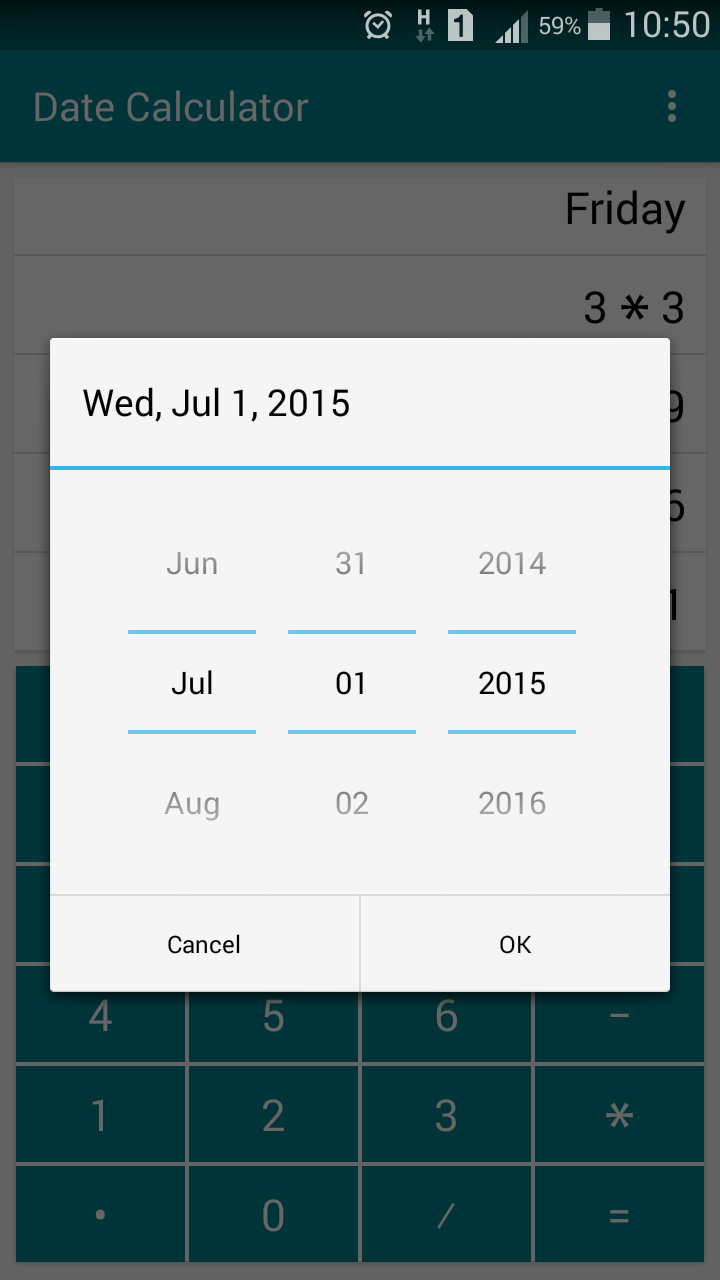The image size is (720, 1280).
Task: Confirm the date with OK
Action: (x=514, y=944)
